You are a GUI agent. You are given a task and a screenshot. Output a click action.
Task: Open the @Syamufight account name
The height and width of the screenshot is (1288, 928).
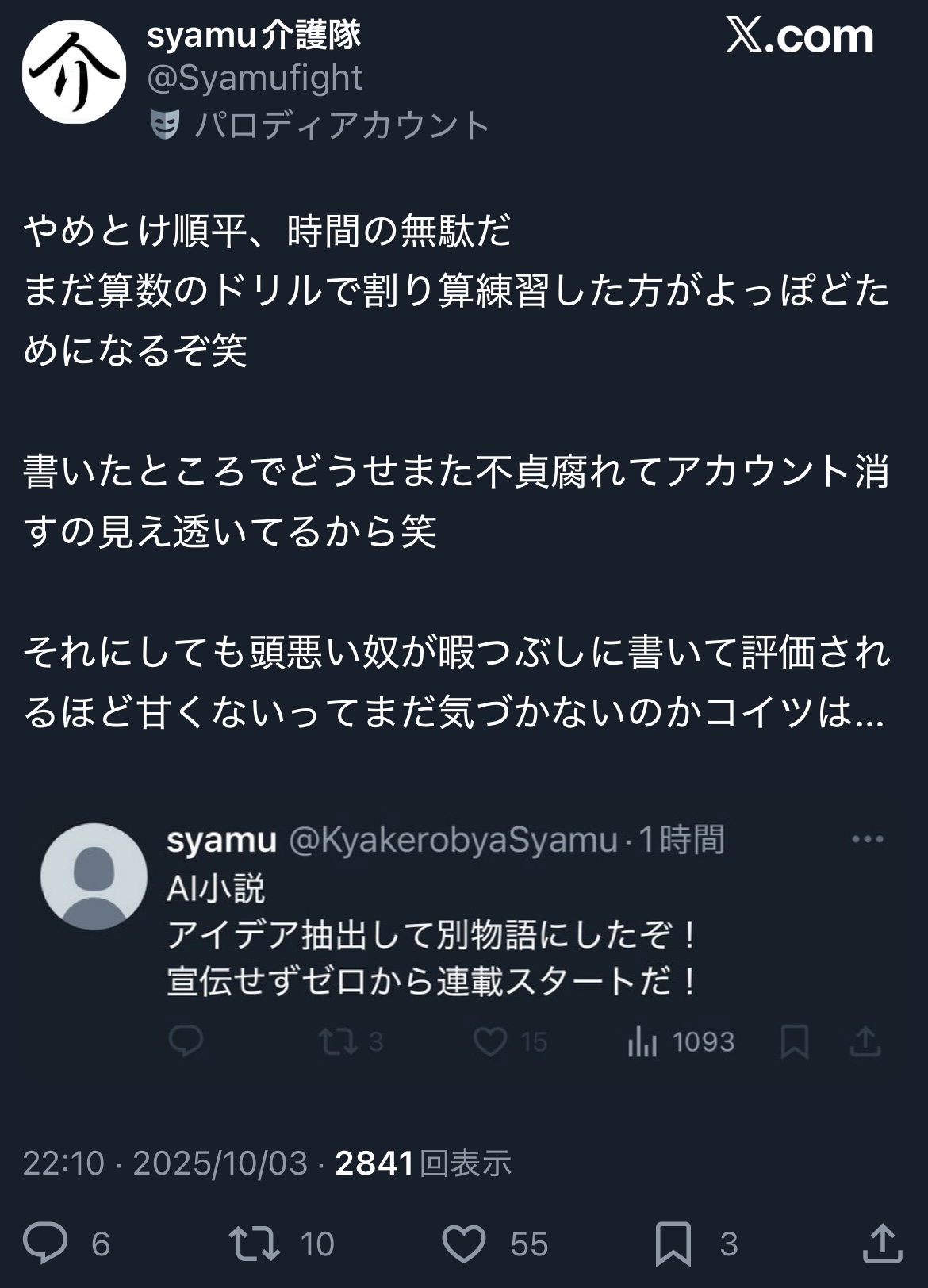(x=254, y=78)
